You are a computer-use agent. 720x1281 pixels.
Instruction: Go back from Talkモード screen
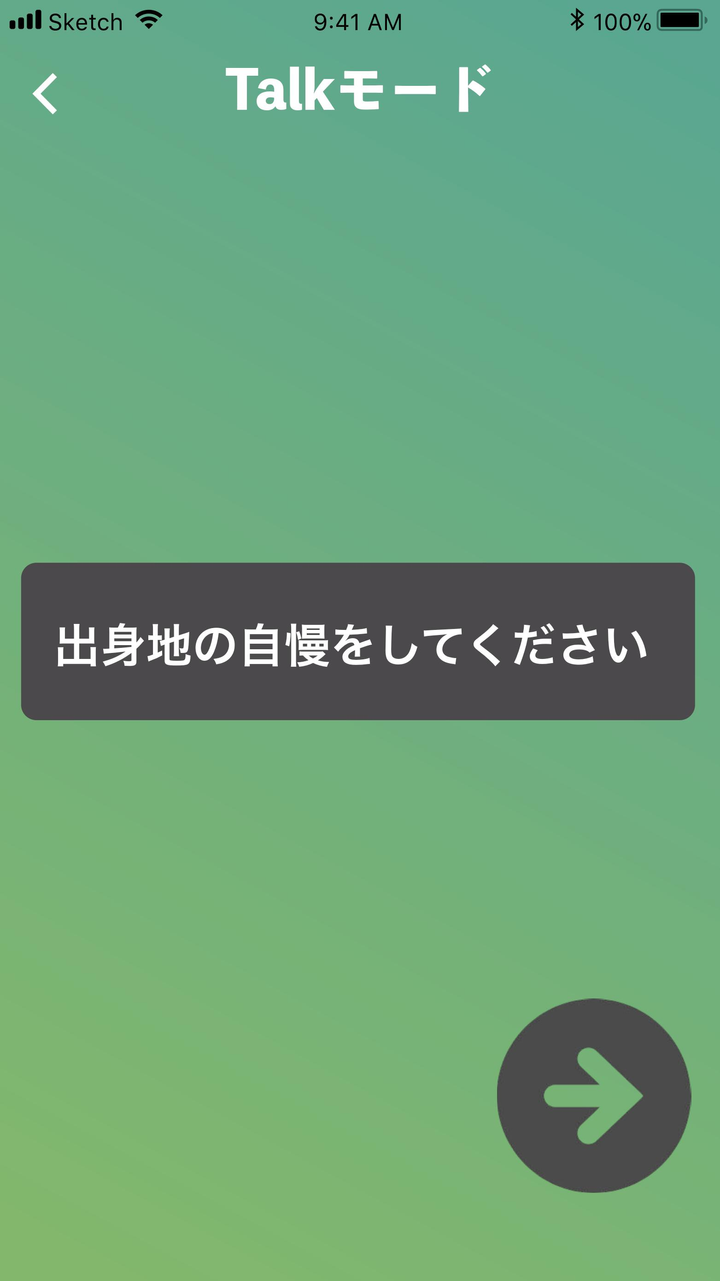click(x=46, y=93)
